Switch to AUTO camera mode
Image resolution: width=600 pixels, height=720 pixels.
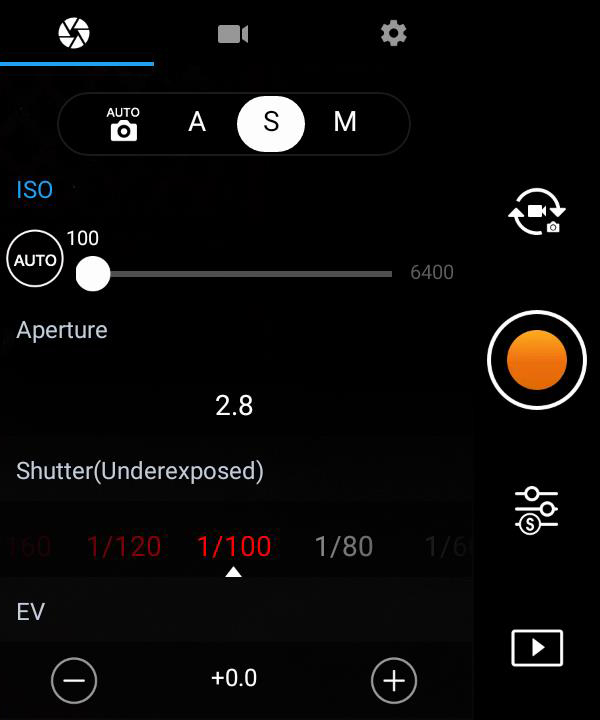click(124, 124)
